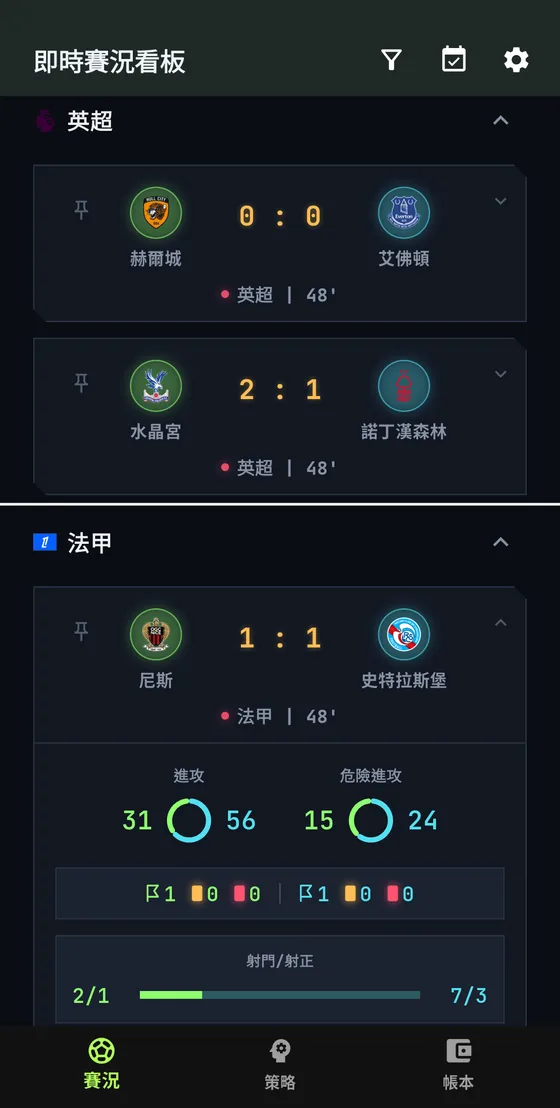Open the settings gear
This screenshot has height=1108, width=560.
(x=515, y=60)
